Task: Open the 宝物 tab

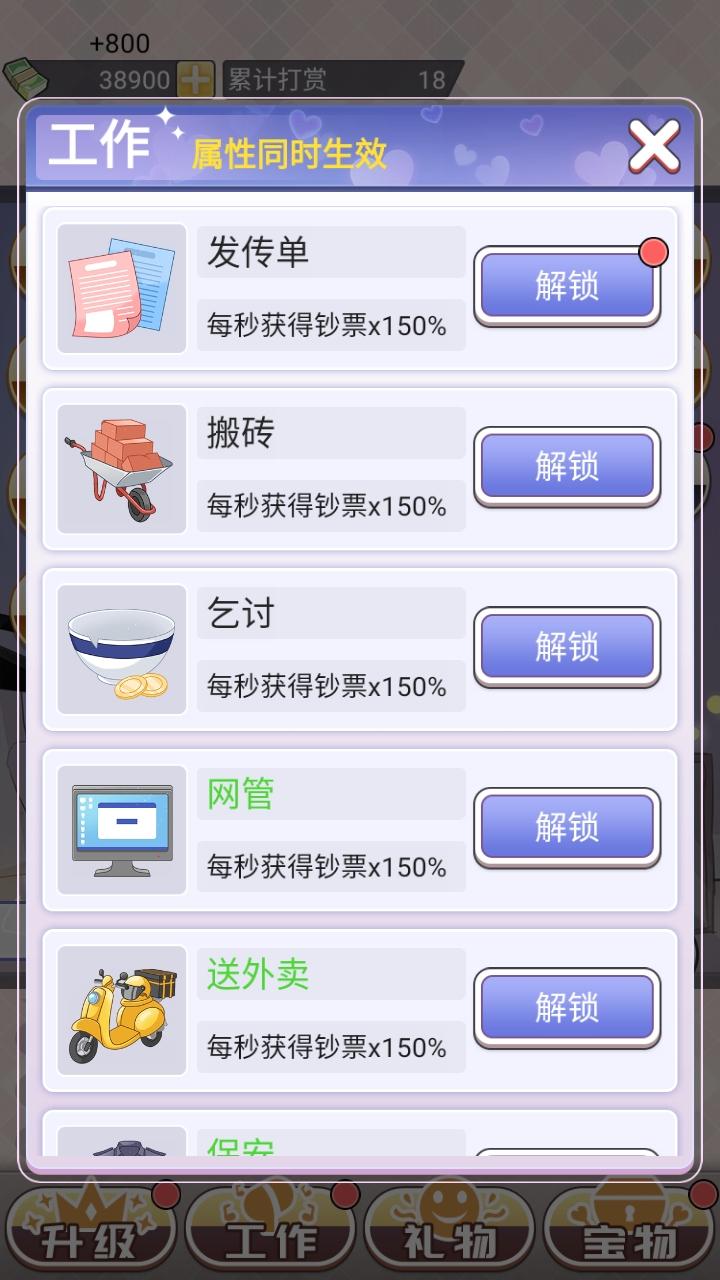Action: click(630, 1235)
